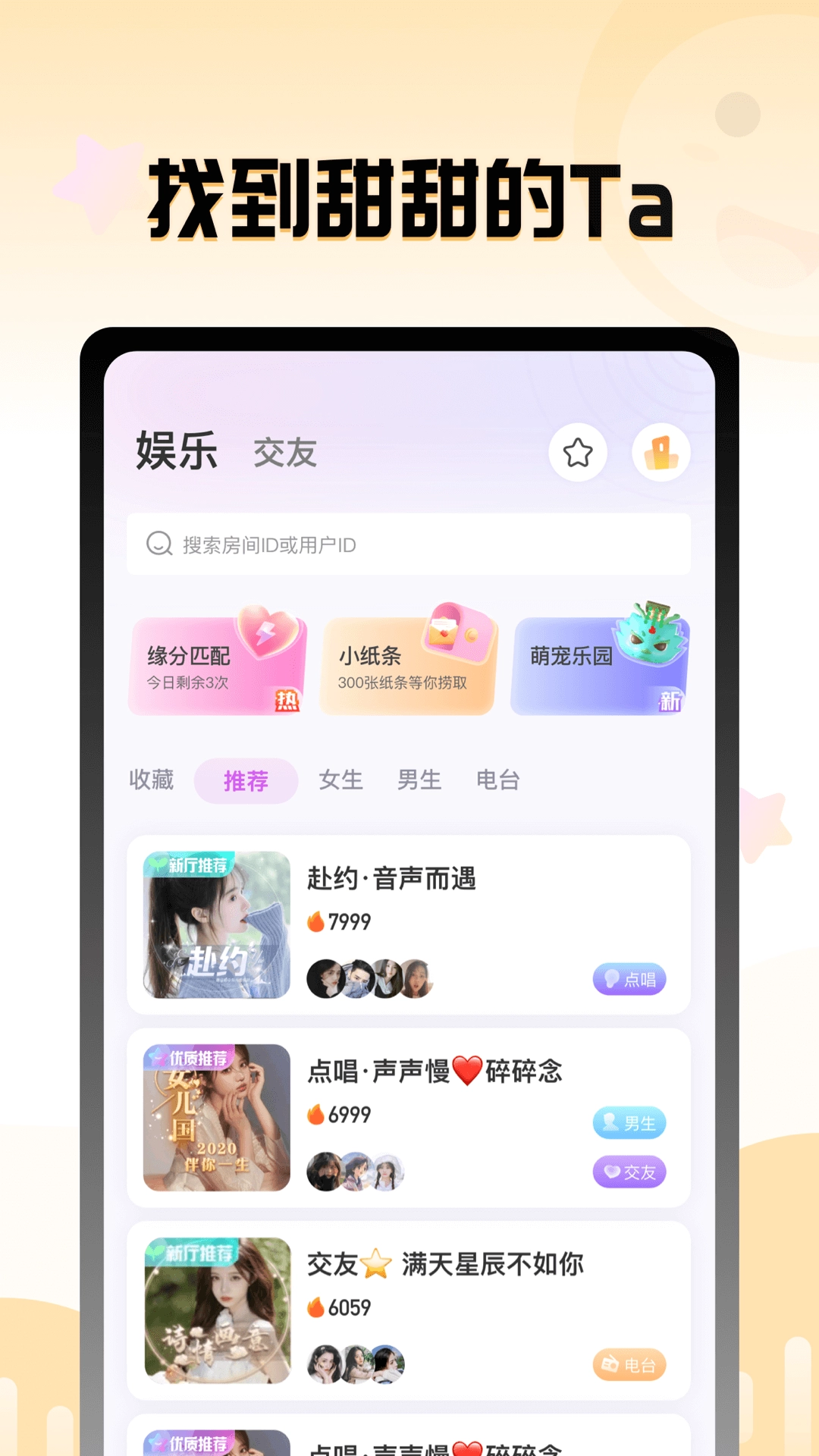
Task: Switch to the 收藏 tab
Action: (x=153, y=780)
